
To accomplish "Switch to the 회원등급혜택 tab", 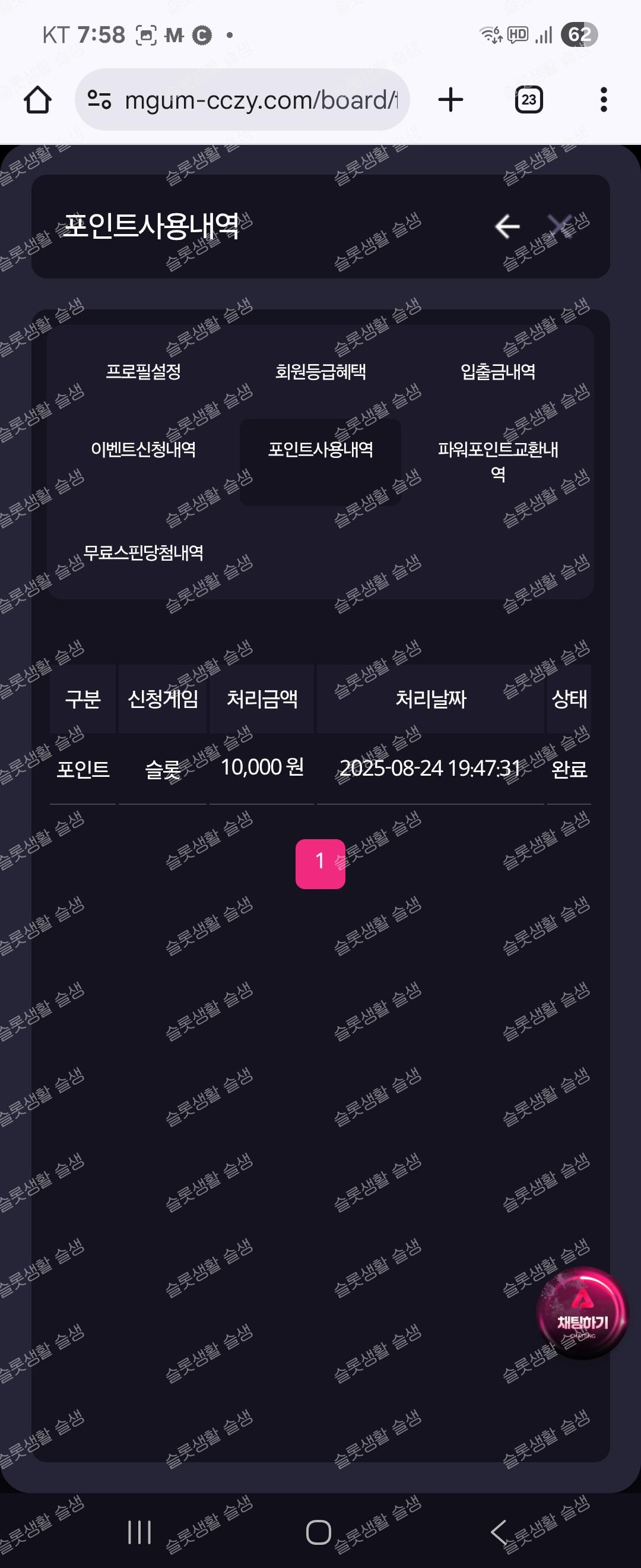I will [320, 371].
